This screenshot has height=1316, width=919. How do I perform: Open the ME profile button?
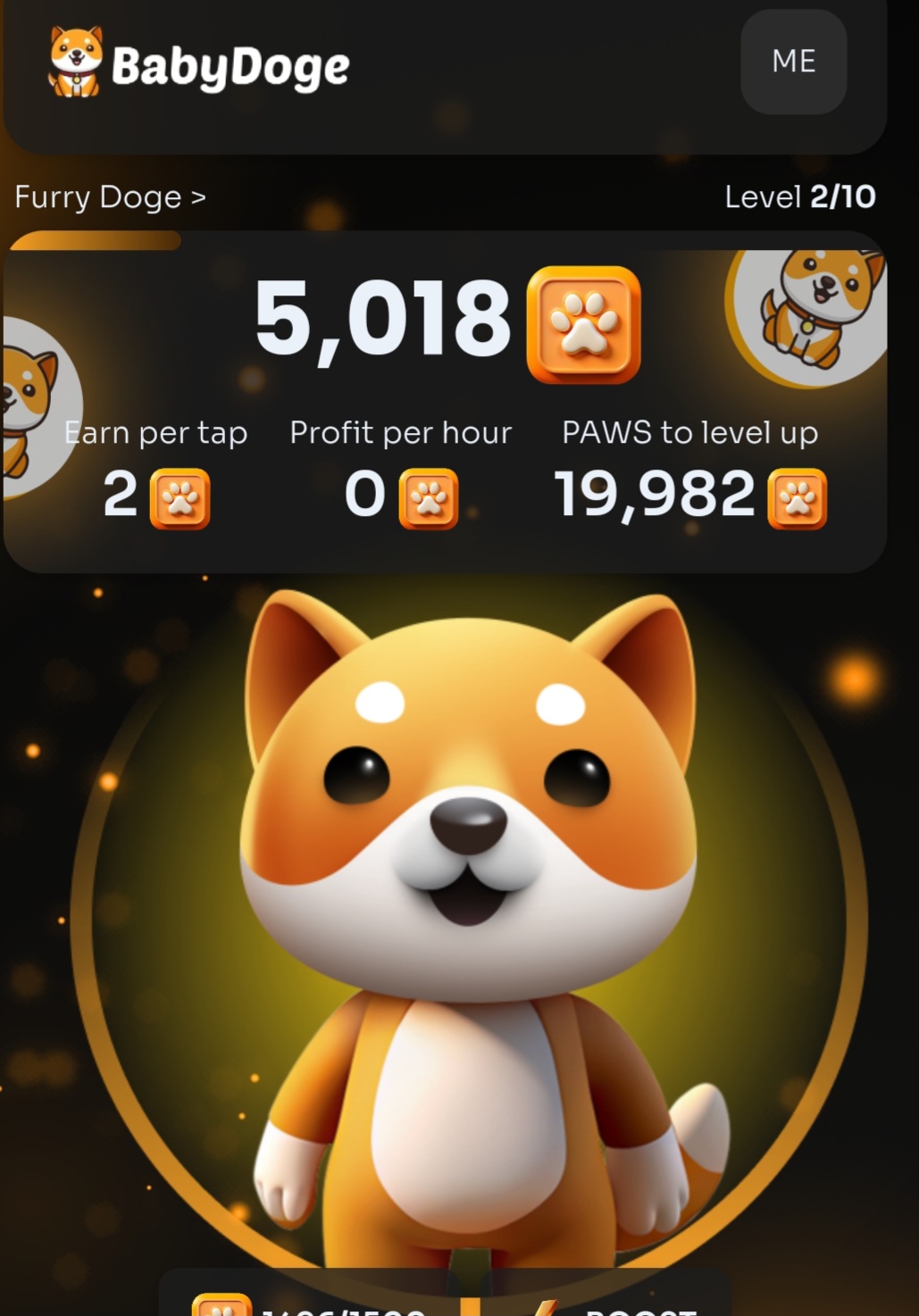click(793, 62)
